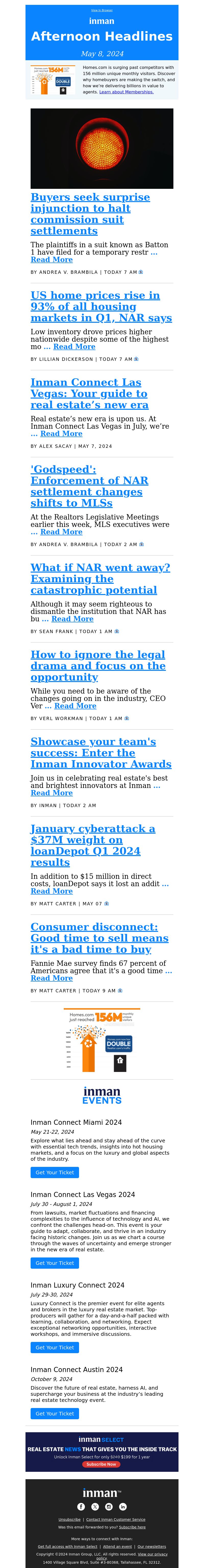Open Inman's Facebook page icon
Image resolution: width=204 pixels, height=1568 pixels.
[81, 1507]
